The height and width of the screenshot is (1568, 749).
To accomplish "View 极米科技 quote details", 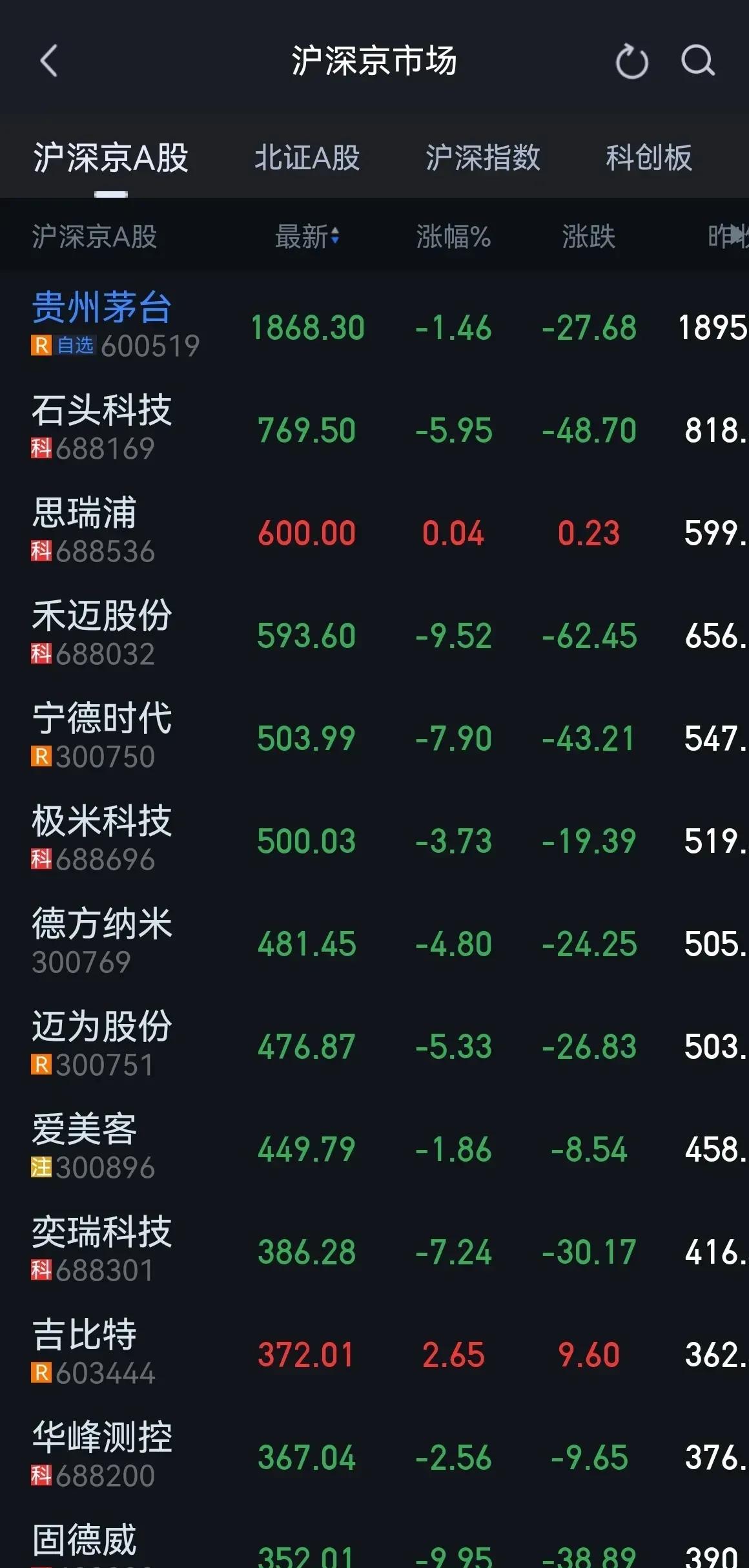I will click(x=374, y=839).
